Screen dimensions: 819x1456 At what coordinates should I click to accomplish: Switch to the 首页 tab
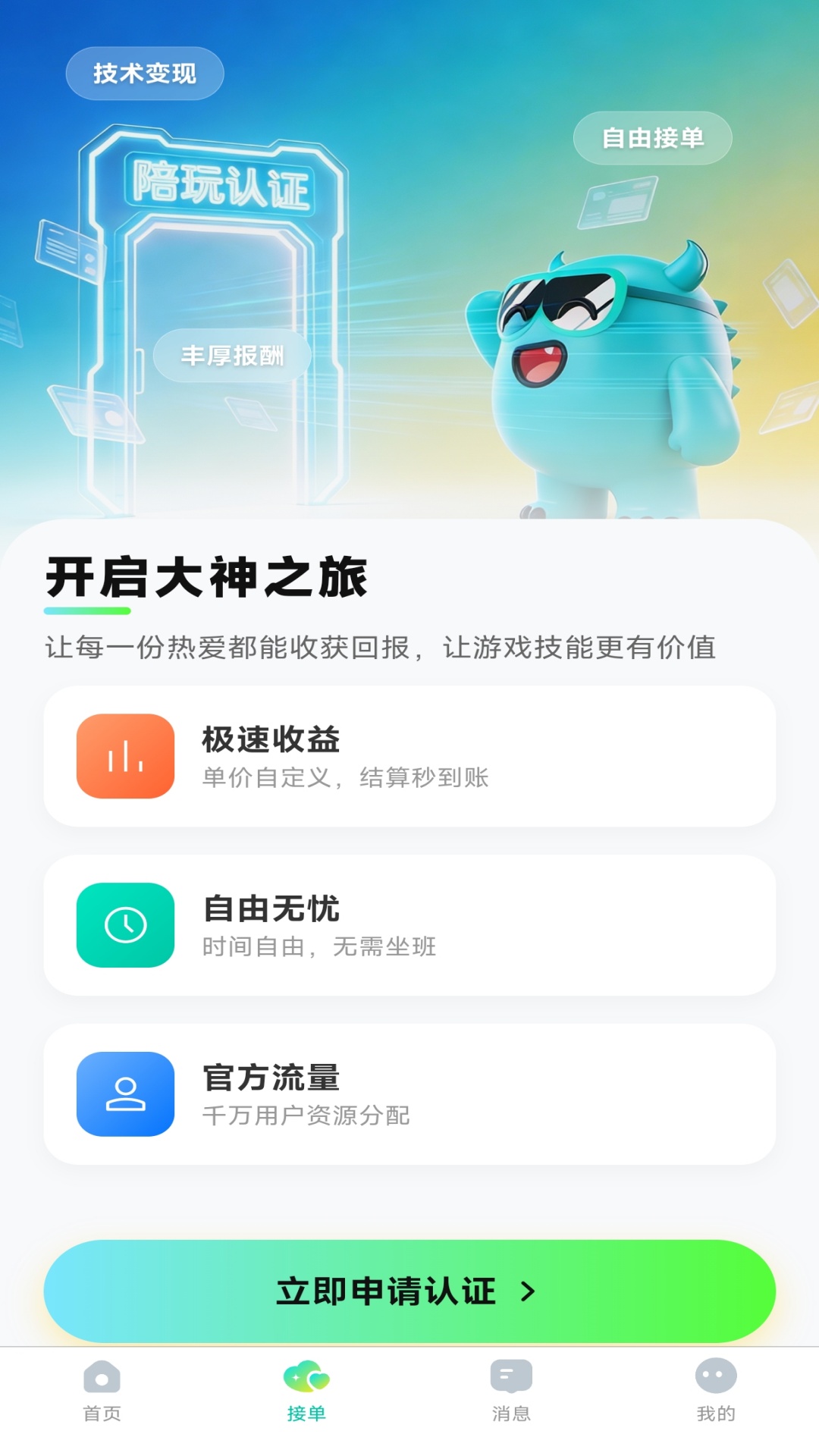click(102, 1391)
